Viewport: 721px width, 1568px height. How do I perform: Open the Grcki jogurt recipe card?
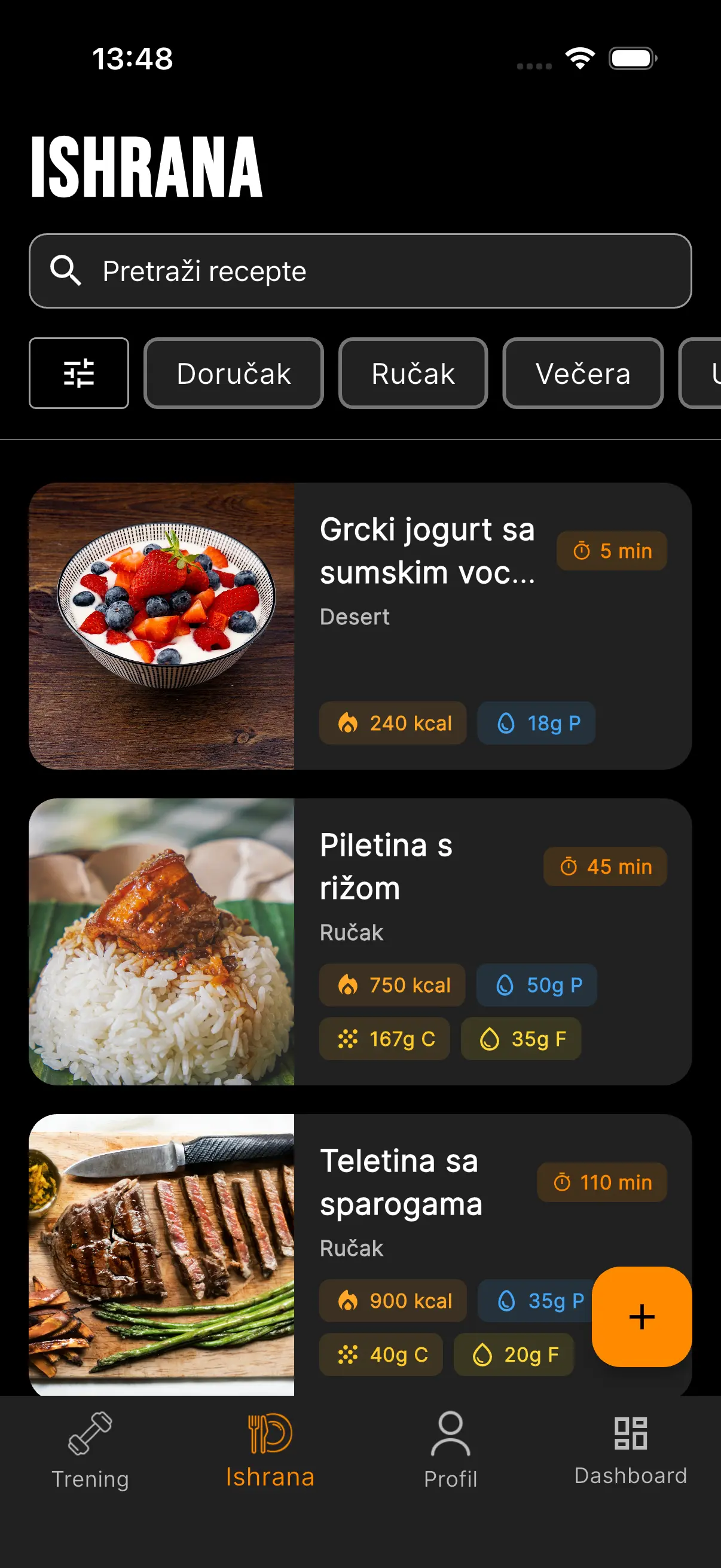(x=360, y=626)
